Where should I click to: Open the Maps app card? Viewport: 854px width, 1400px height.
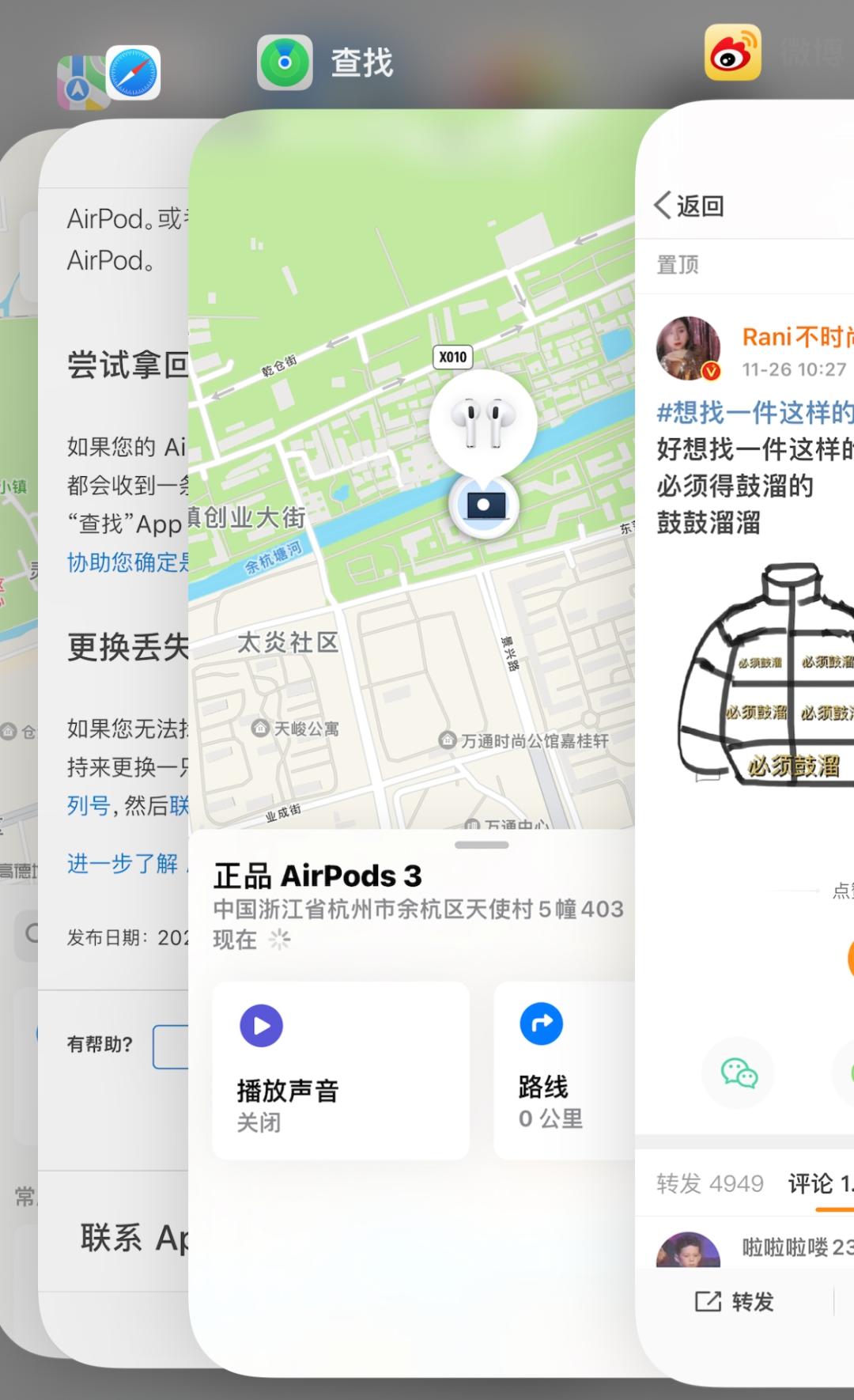pos(19,744)
